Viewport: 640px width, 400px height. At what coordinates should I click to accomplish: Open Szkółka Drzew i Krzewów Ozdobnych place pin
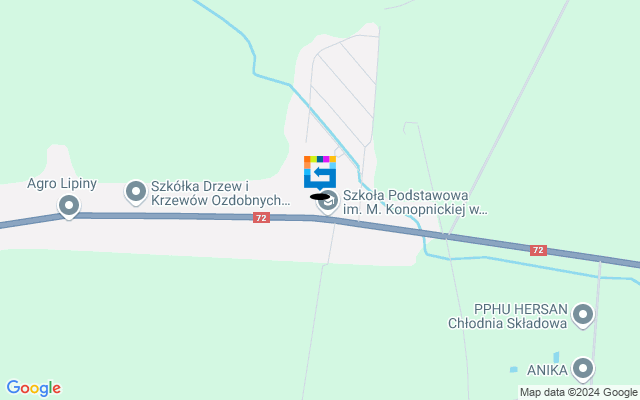pyautogui.click(x=135, y=190)
